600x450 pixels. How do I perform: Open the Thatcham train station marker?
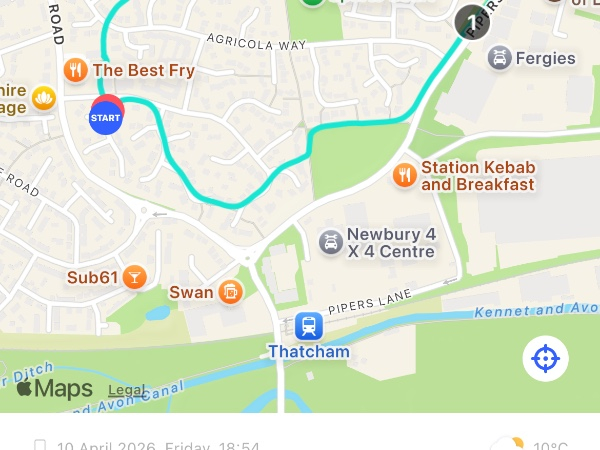point(309,326)
